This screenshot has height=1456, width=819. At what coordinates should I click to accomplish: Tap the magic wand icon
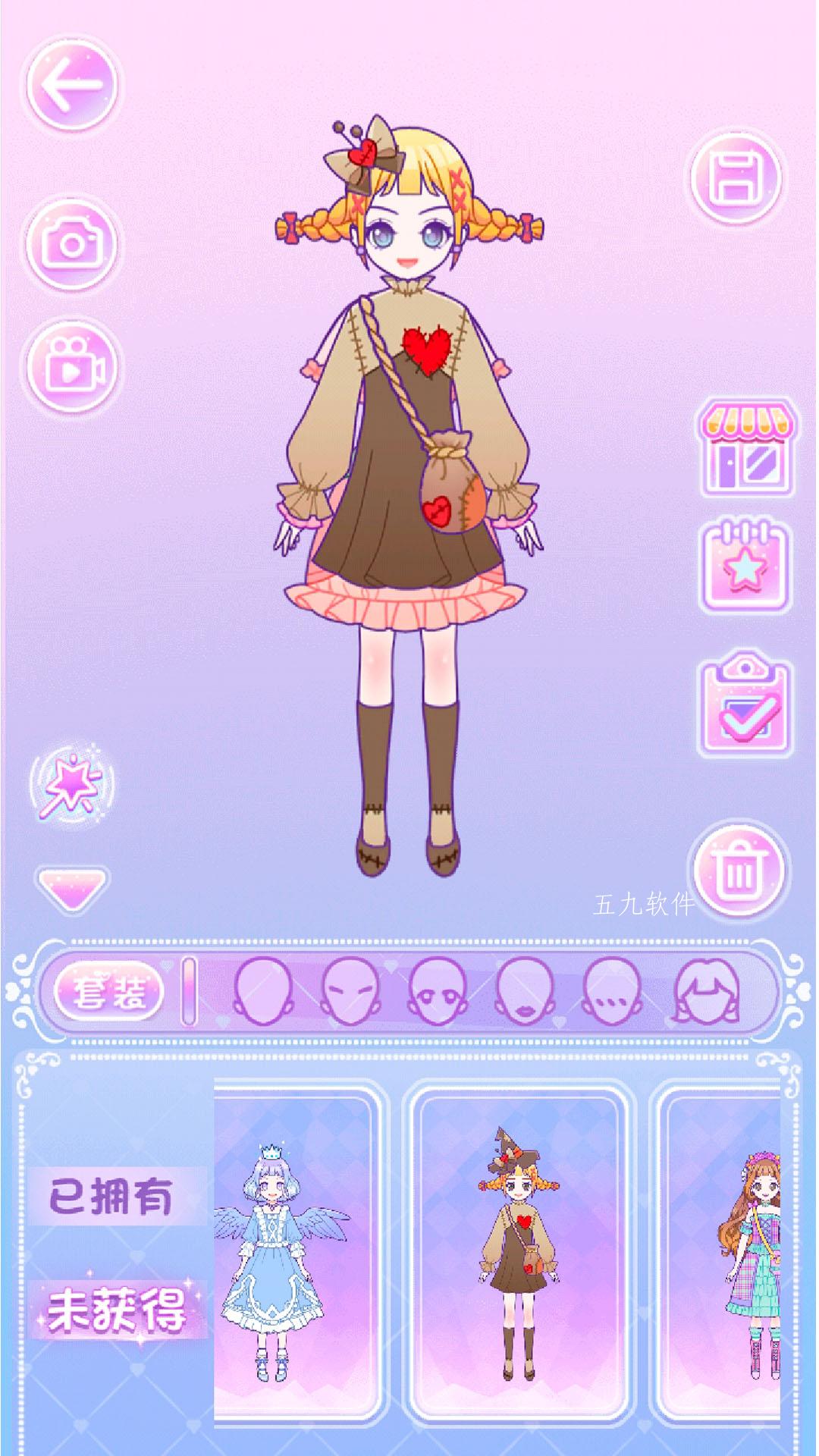coord(71,785)
